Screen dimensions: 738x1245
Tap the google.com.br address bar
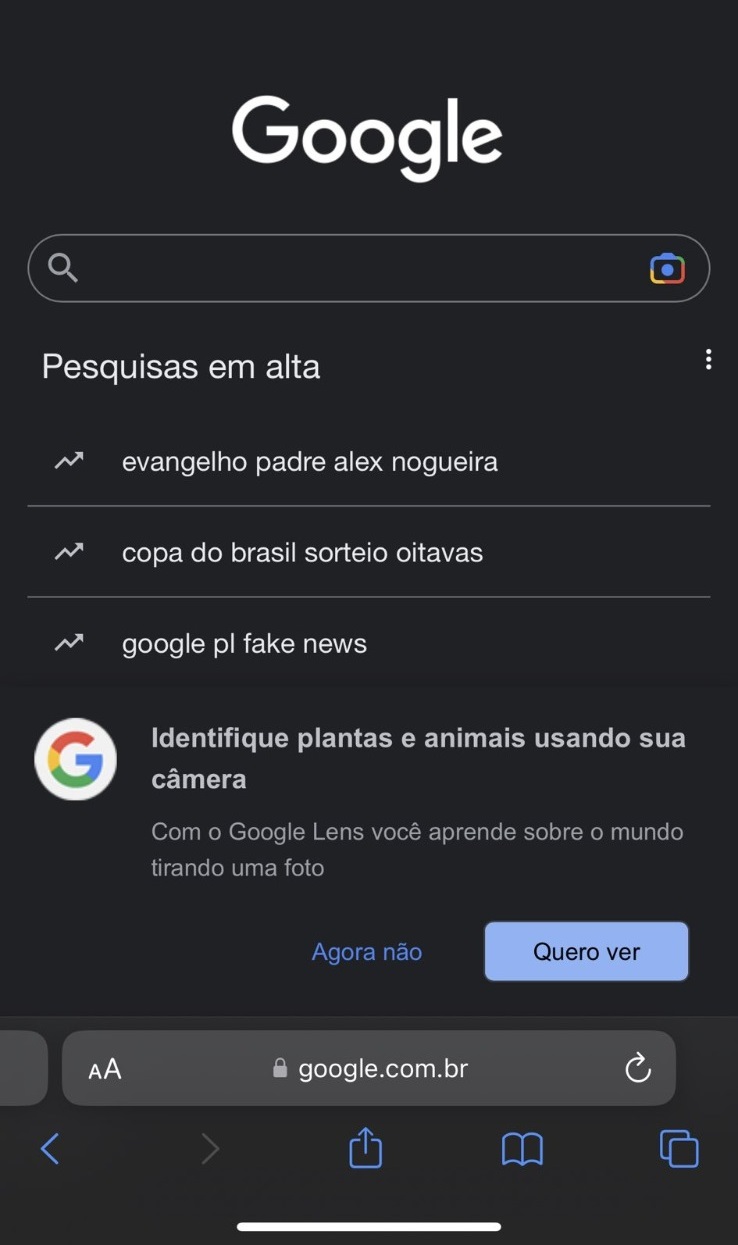[x=369, y=1068]
